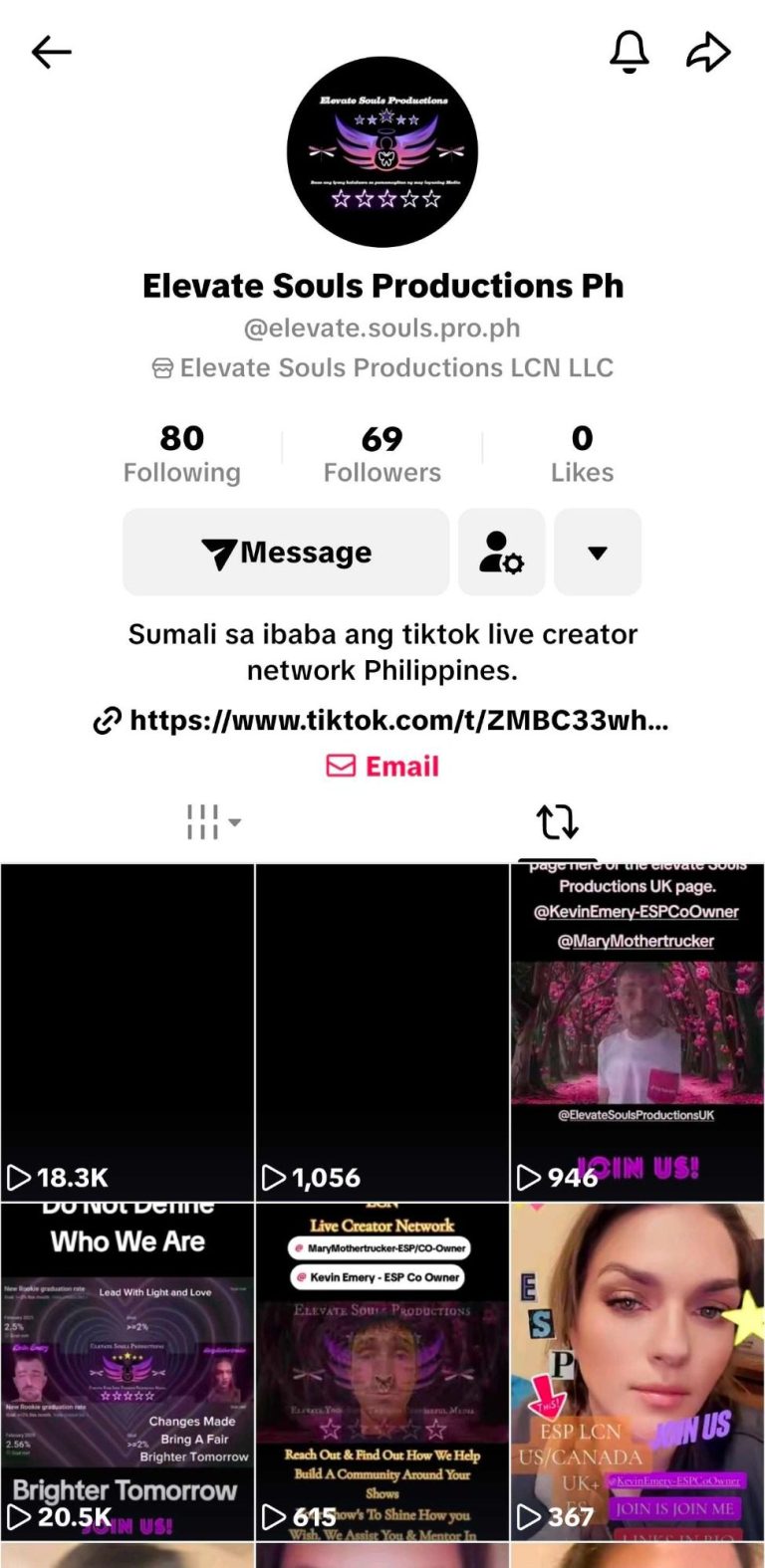
Task: Open the video with 946 views
Action: tap(637, 1032)
